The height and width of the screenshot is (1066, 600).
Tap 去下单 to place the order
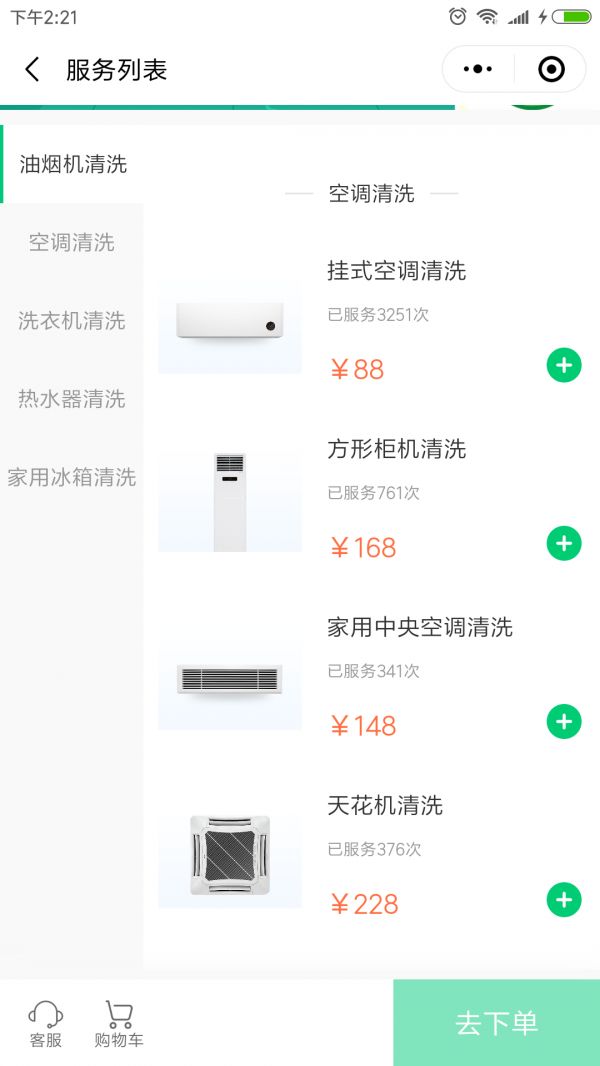click(x=496, y=1022)
